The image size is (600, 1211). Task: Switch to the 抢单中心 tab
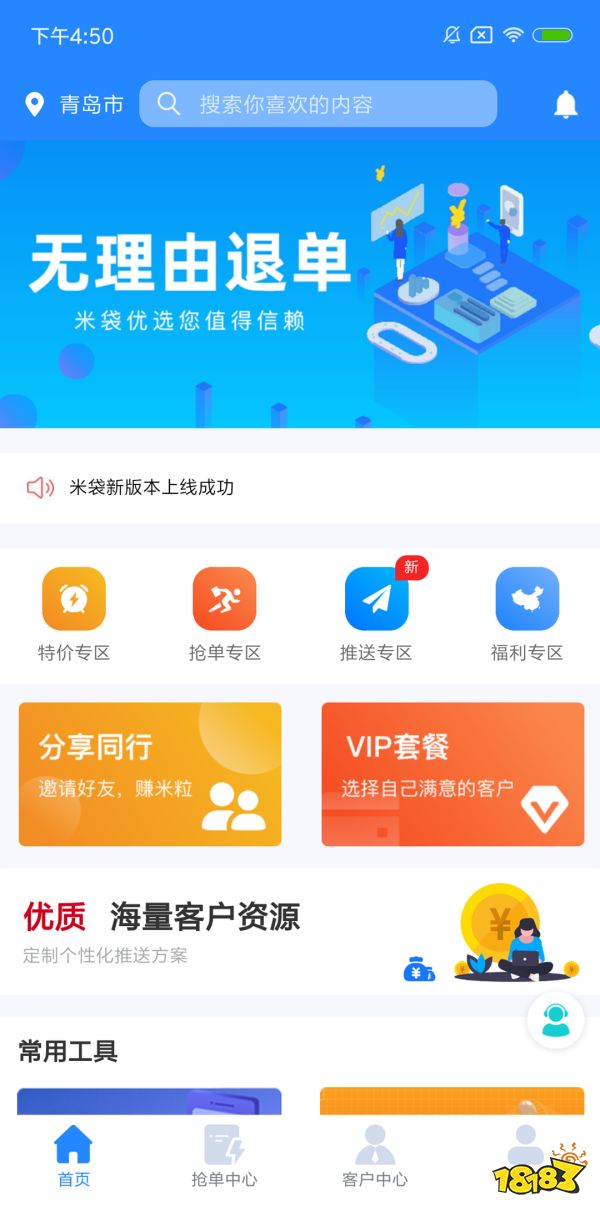click(224, 1156)
